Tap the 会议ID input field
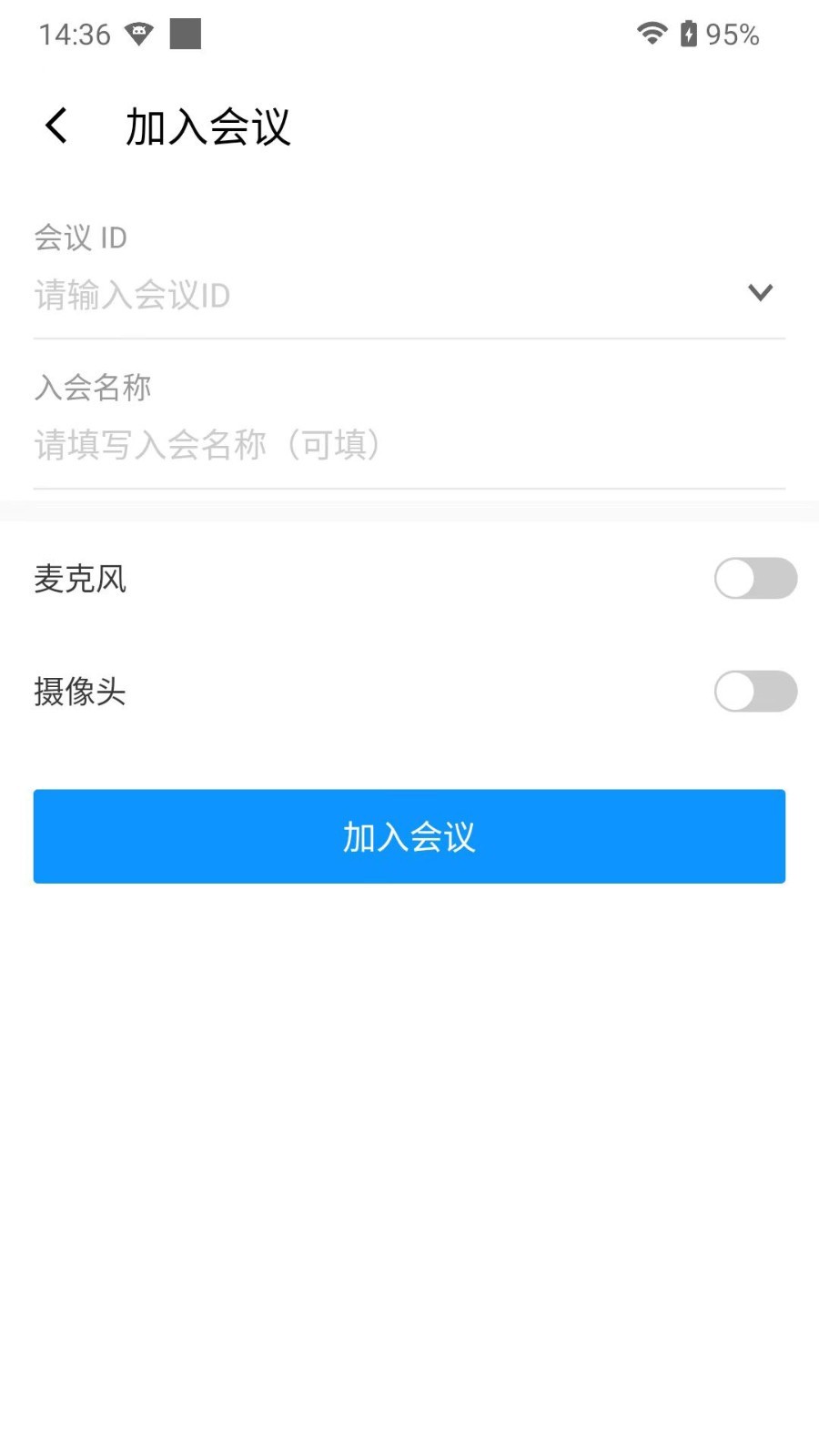The width and height of the screenshot is (819, 1456). (x=382, y=295)
